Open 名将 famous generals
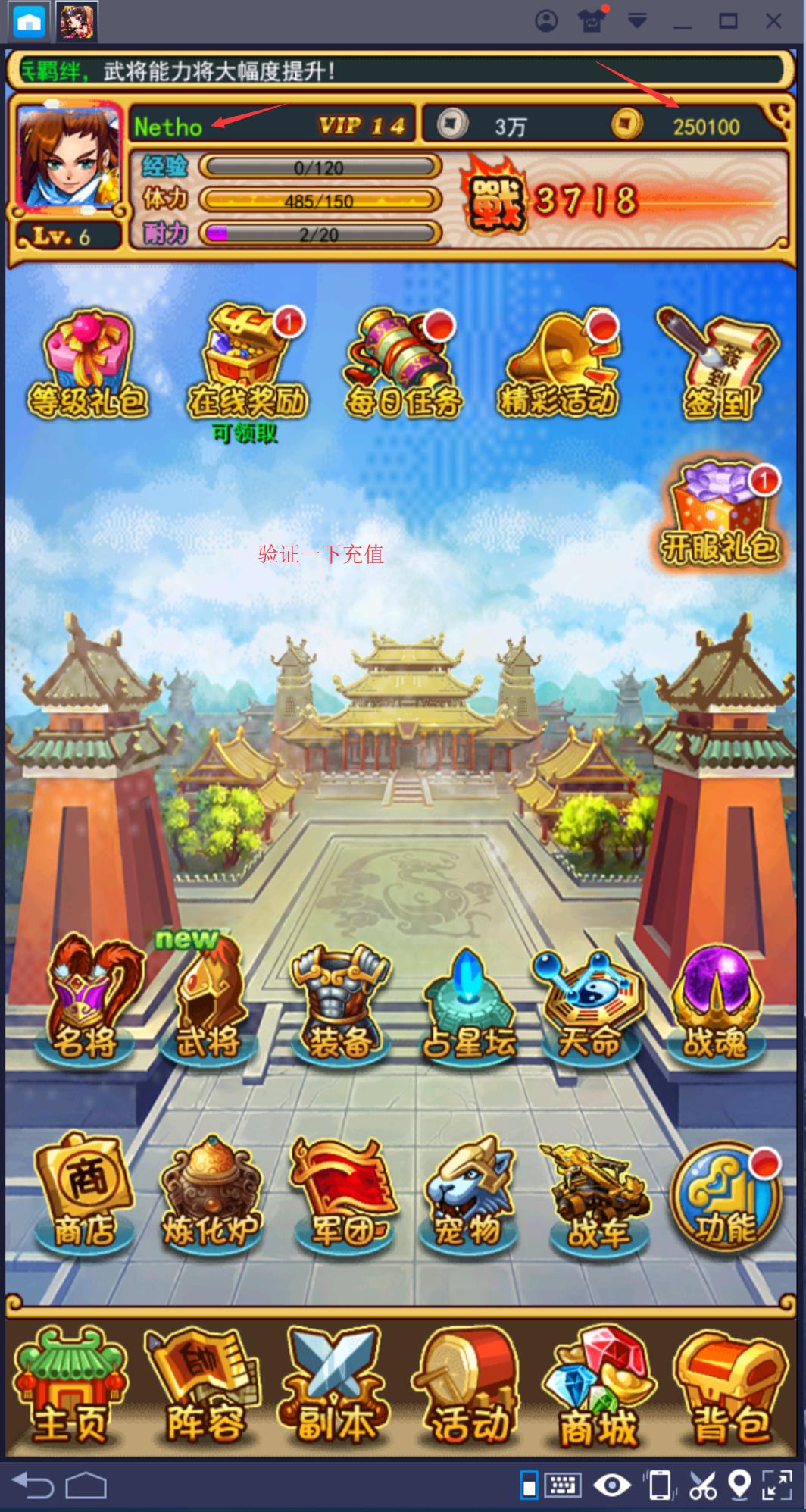Image resolution: width=806 pixels, height=1512 pixels. [x=86, y=1000]
